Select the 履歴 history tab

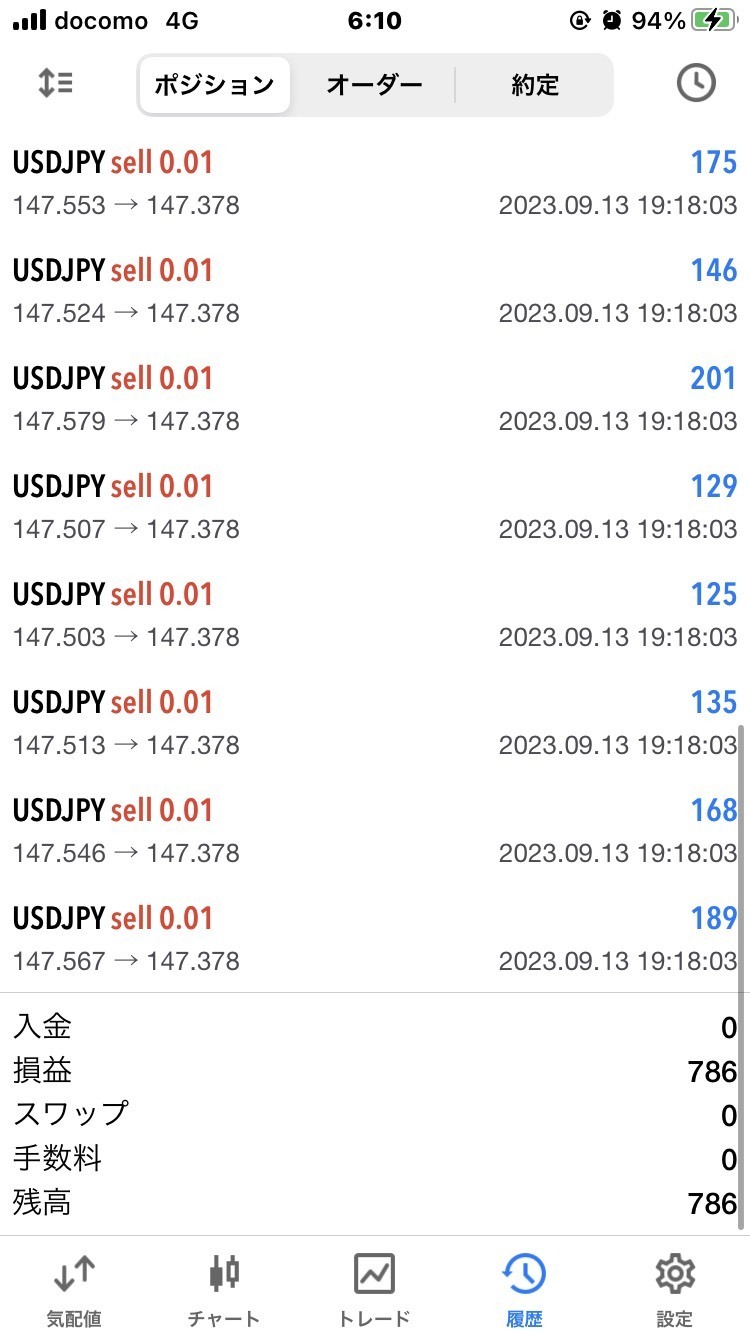(x=524, y=1288)
